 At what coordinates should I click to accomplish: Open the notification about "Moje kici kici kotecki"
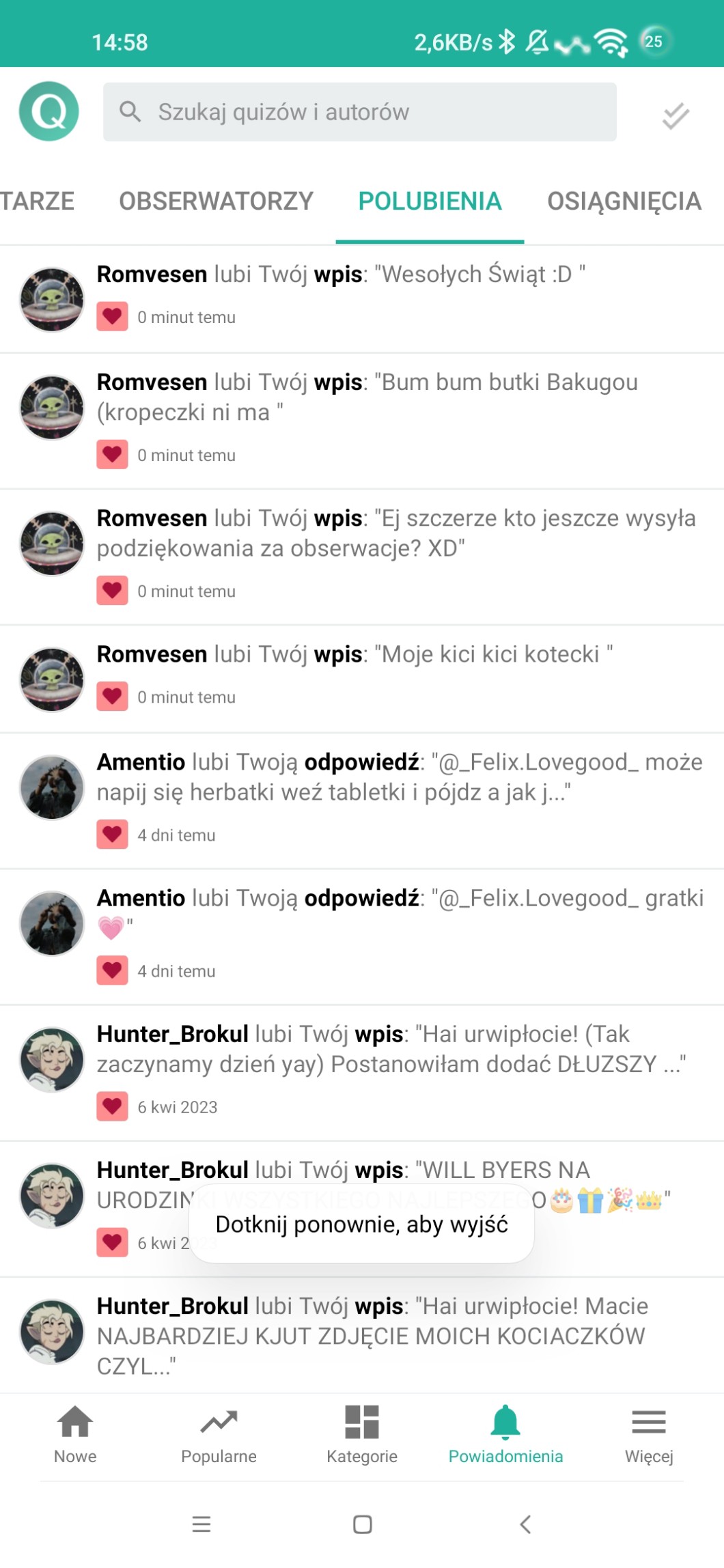point(362,679)
